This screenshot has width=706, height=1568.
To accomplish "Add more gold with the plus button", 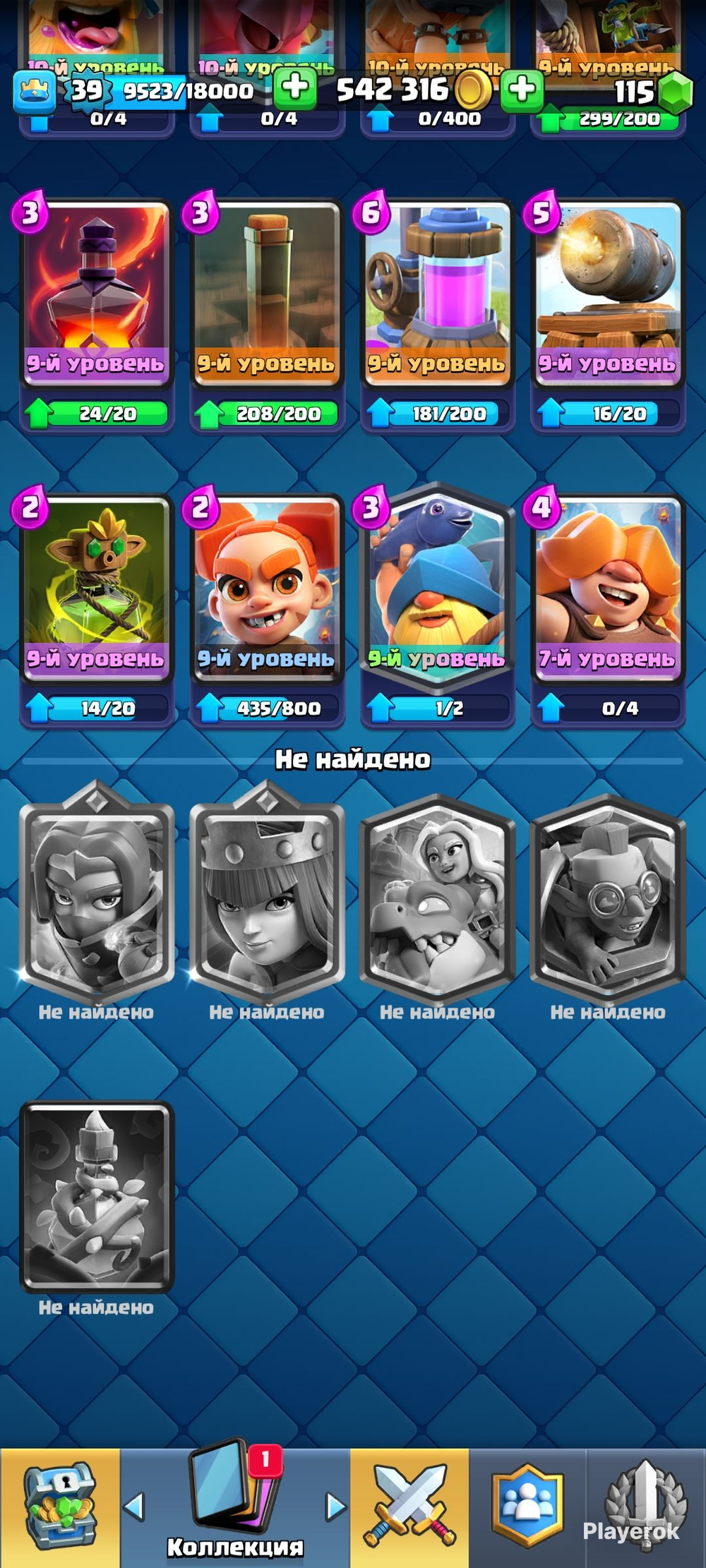I will pos(295,89).
